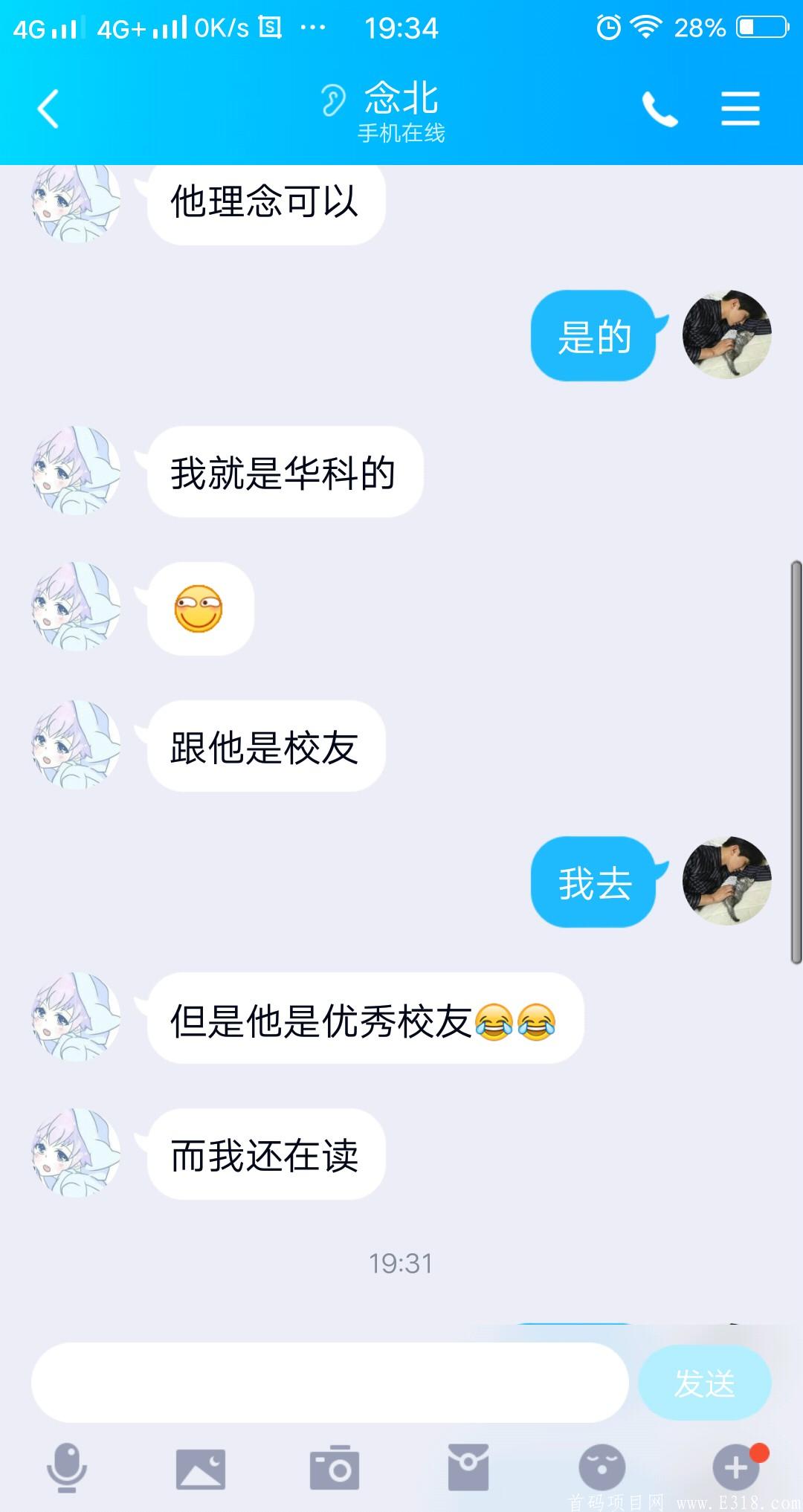Image resolution: width=803 pixels, height=1512 pixels.
Task: Select the voice message microphone icon
Action: click(67, 1468)
